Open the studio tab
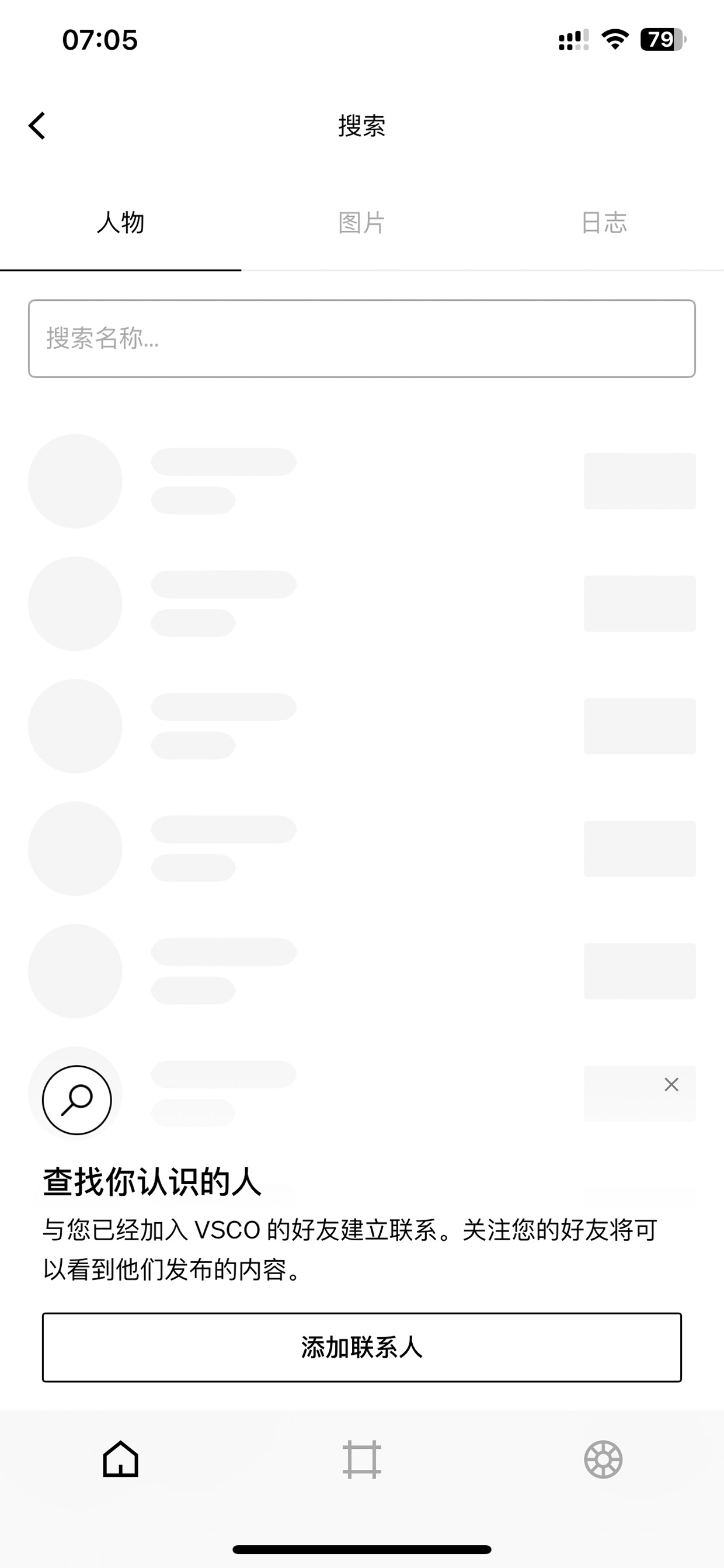The width and height of the screenshot is (724, 1568). click(x=362, y=1459)
